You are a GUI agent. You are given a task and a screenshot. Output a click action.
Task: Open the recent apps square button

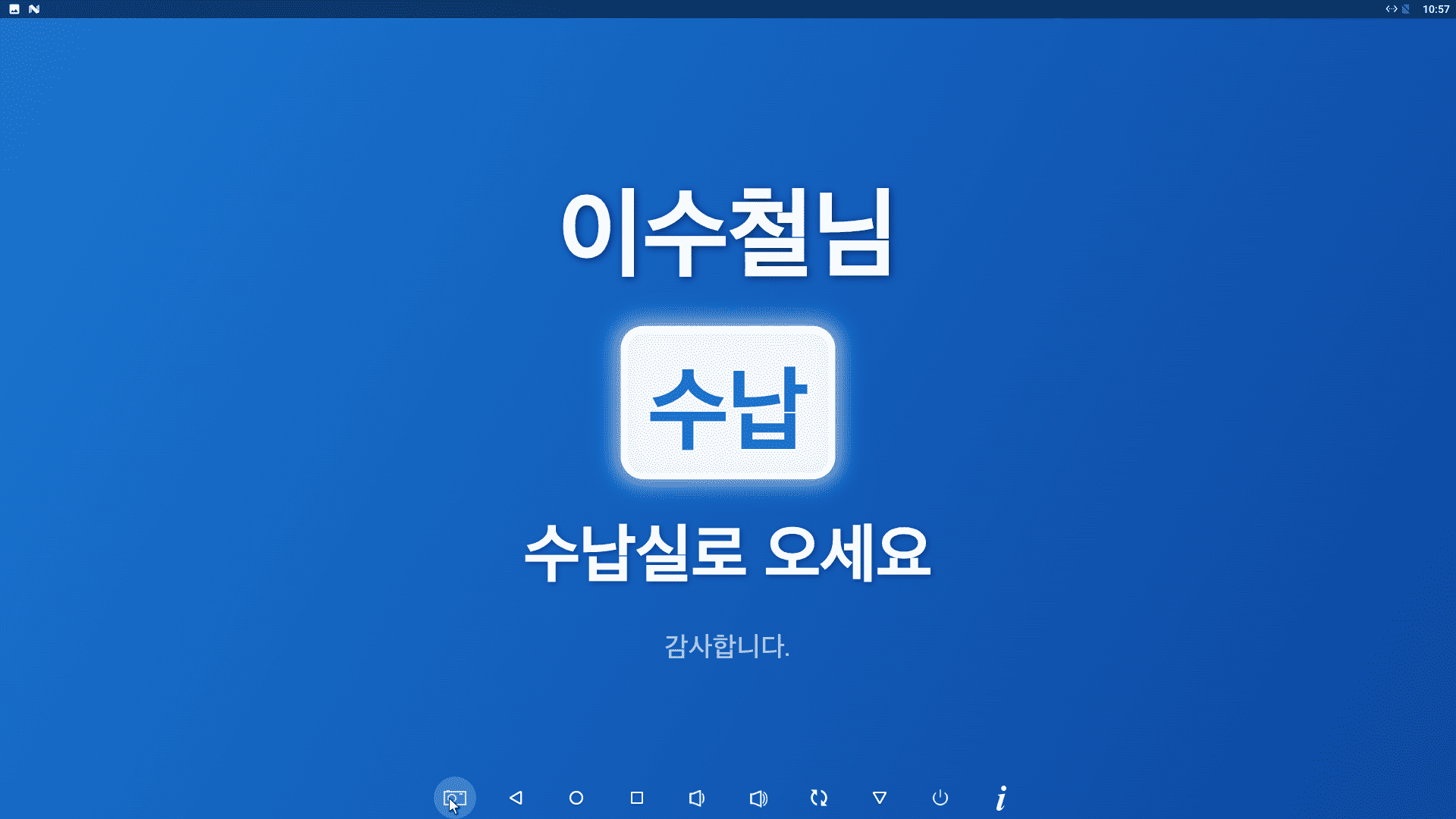pyautogui.click(x=637, y=798)
